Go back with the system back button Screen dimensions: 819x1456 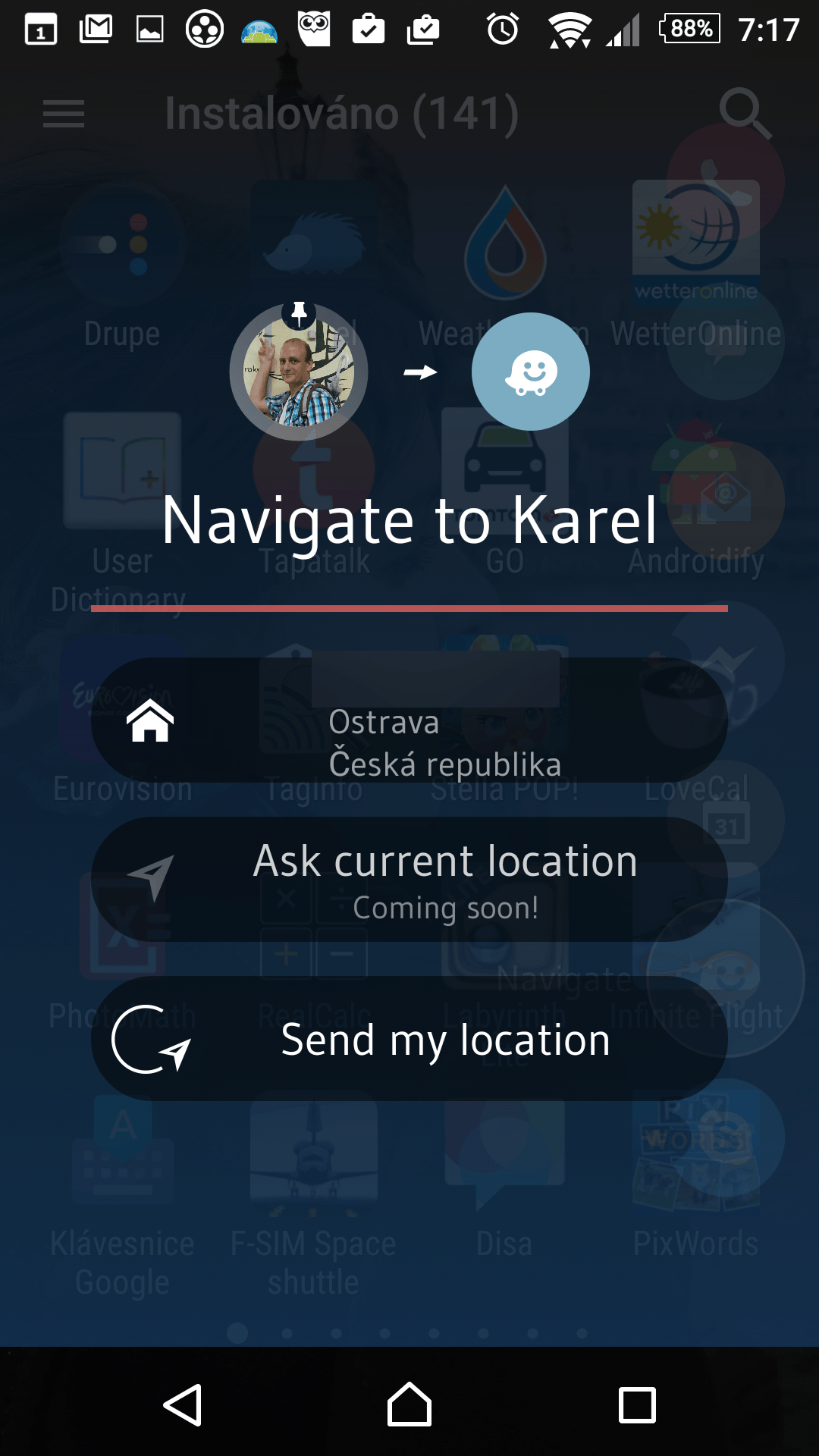point(183,1405)
